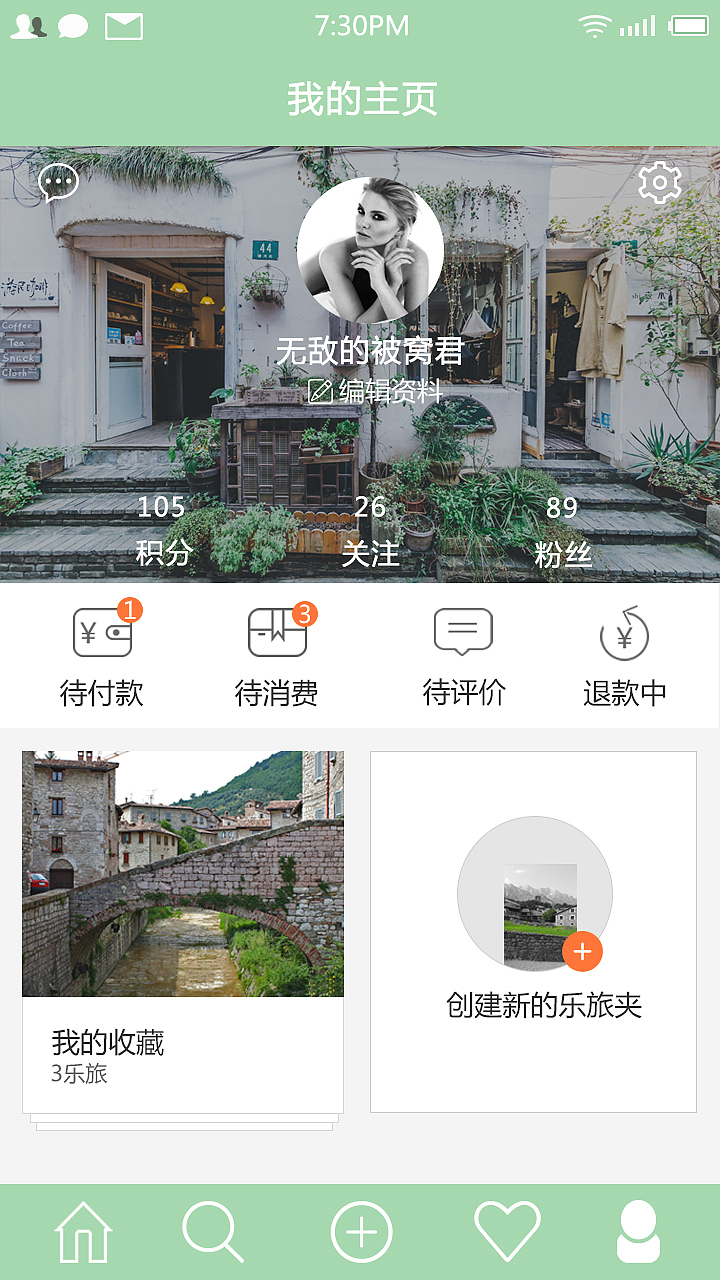Tap the orange plus to create a folder
This screenshot has height=1280, width=720.
[x=583, y=953]
